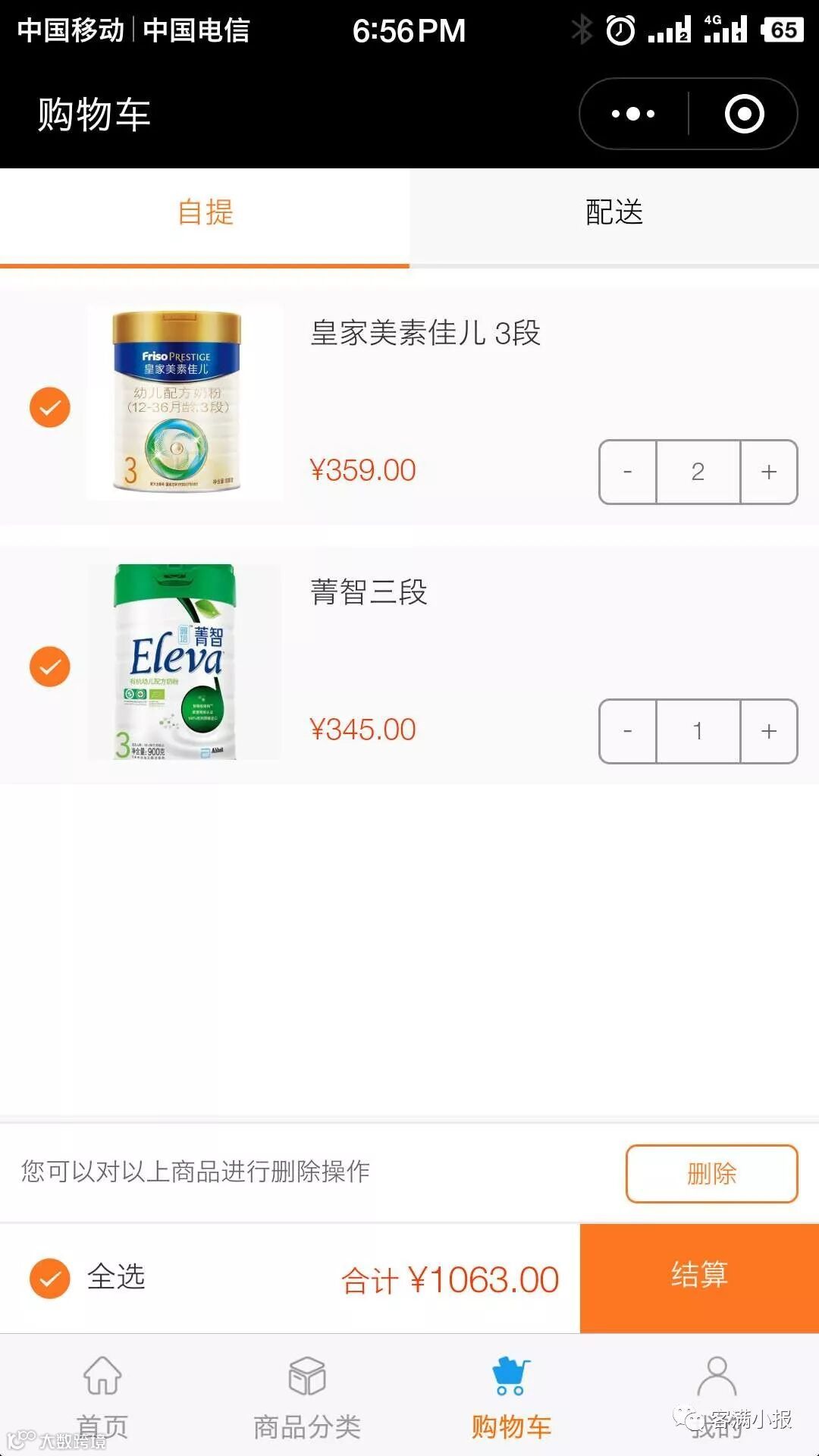This screenshot has width=819, height=1456.
Task: Open the 皇家美素佳儿 3段 product image
Action: pyautogui.click(x=177, y=402)
